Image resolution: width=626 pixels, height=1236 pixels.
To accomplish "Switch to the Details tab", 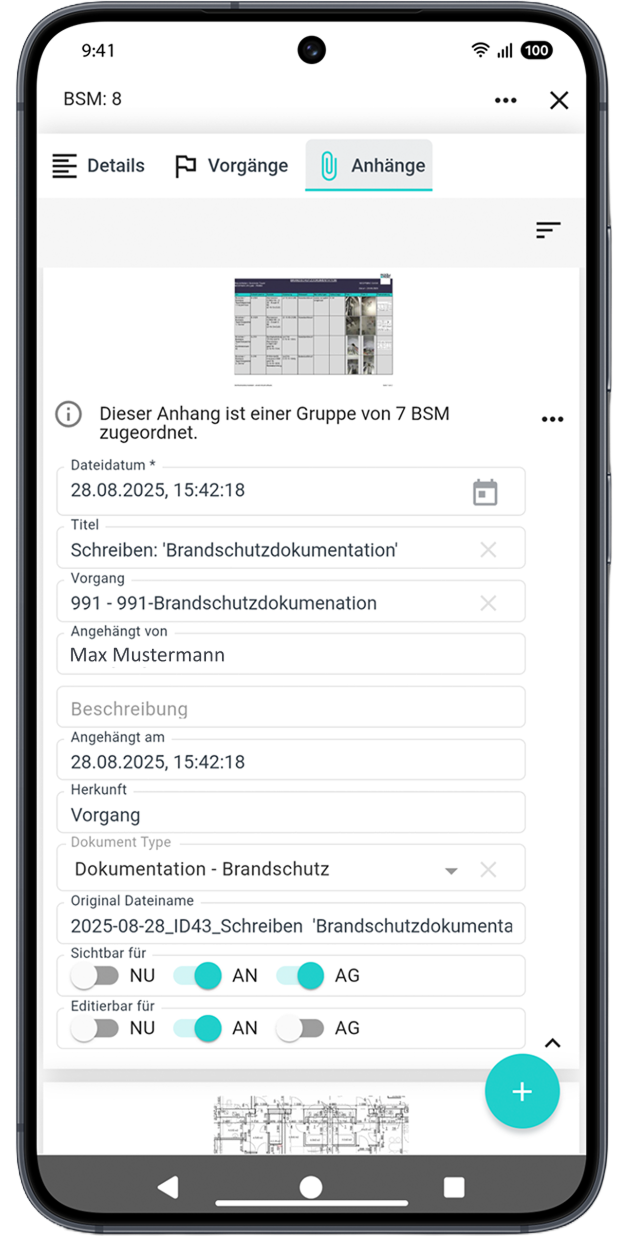I will [x=98, y=166].
